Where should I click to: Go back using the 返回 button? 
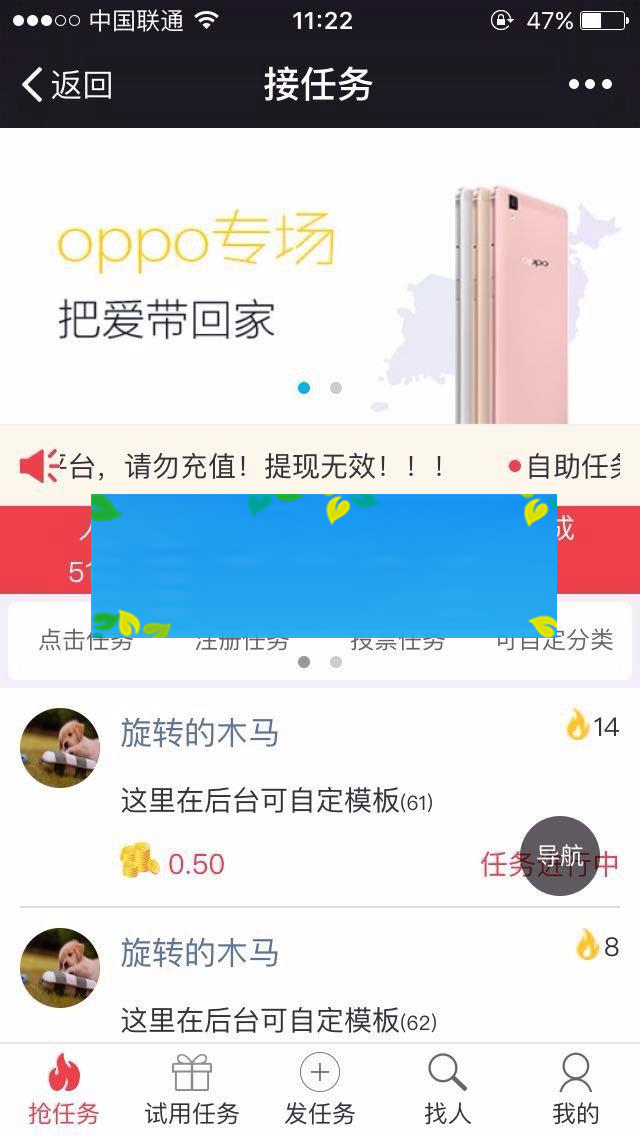pos(66,85)
